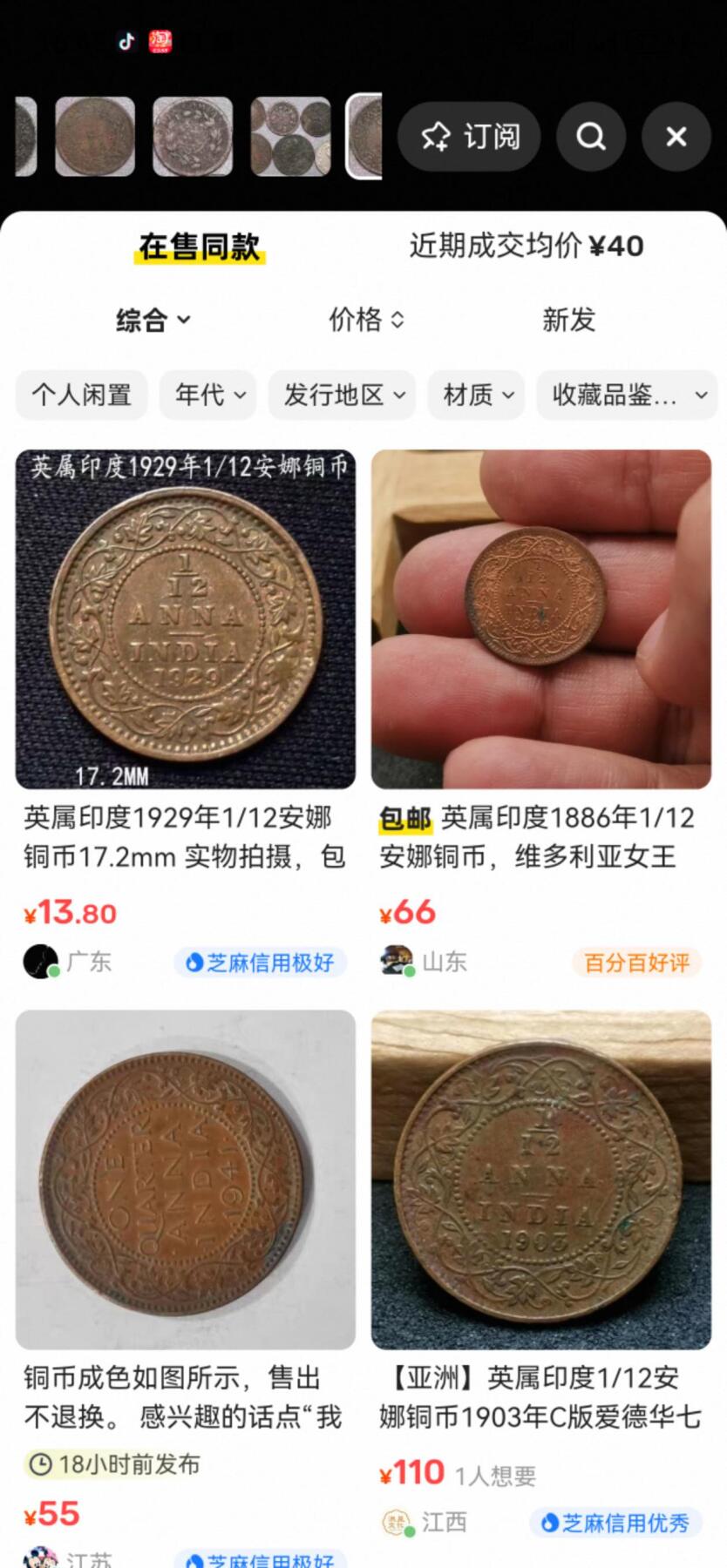Open the 1929 anna copper coin listing
This screenshot has width=727, height=1568.
187,620
